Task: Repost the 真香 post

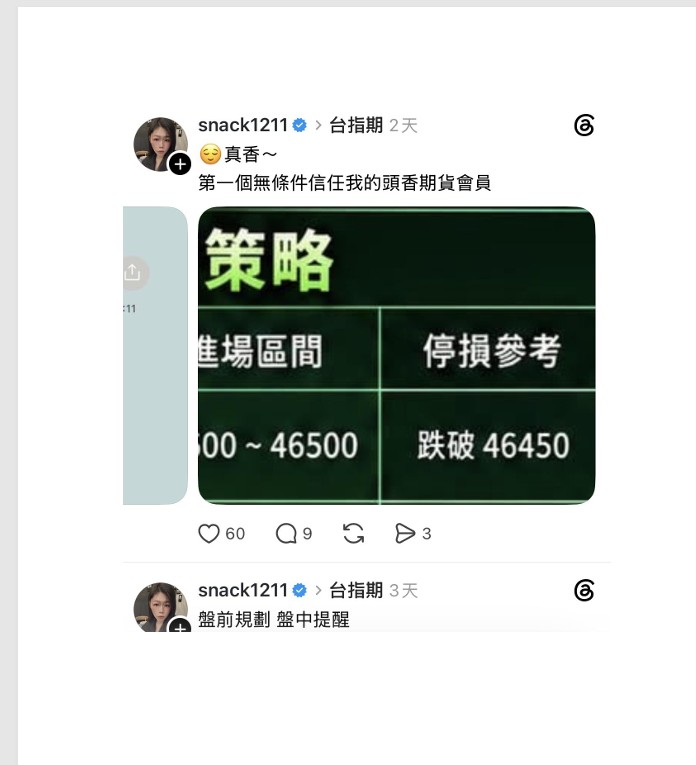Action: [x=353, y=533]
